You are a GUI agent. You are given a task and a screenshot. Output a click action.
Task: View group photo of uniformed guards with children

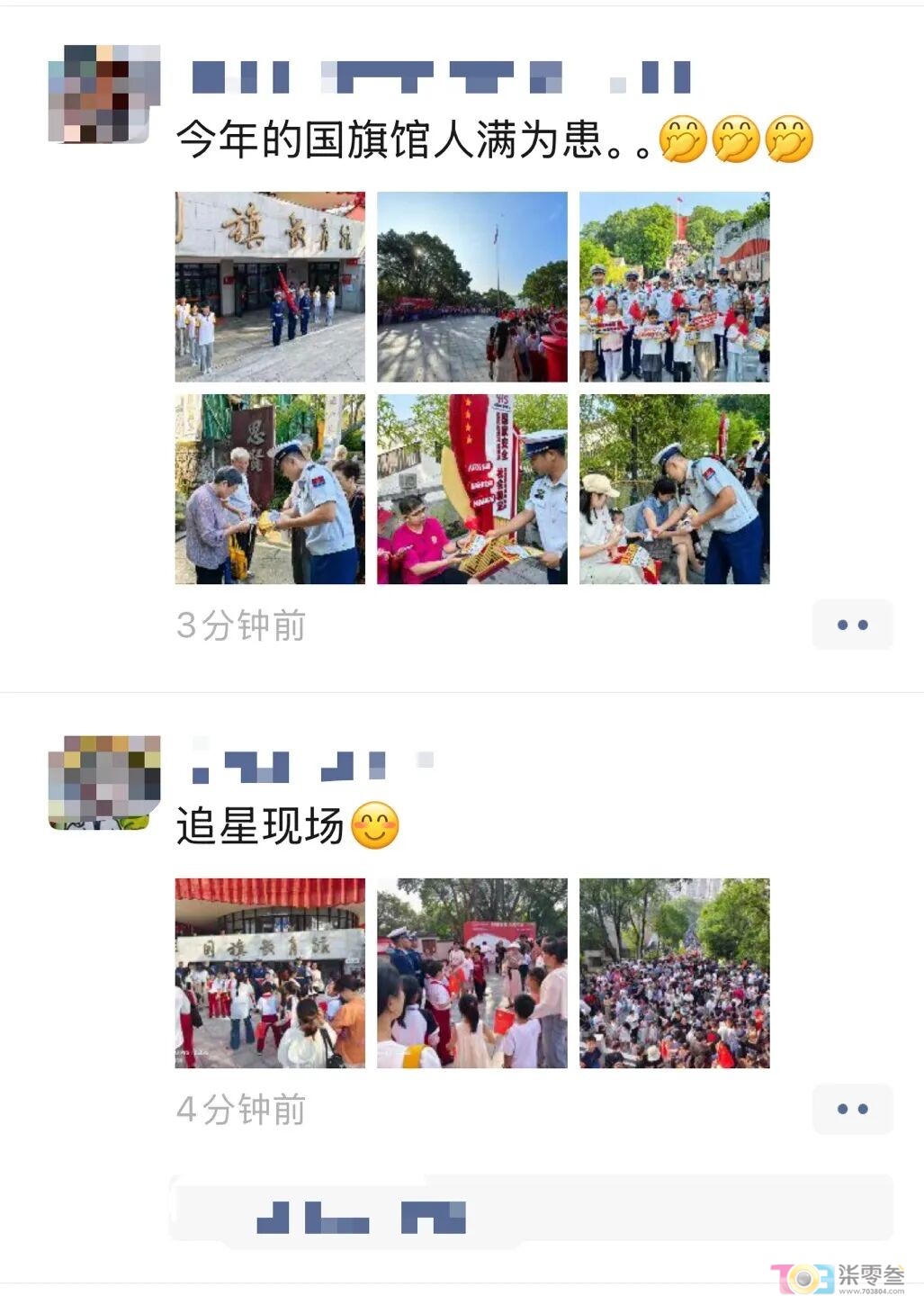click(674, 286)
